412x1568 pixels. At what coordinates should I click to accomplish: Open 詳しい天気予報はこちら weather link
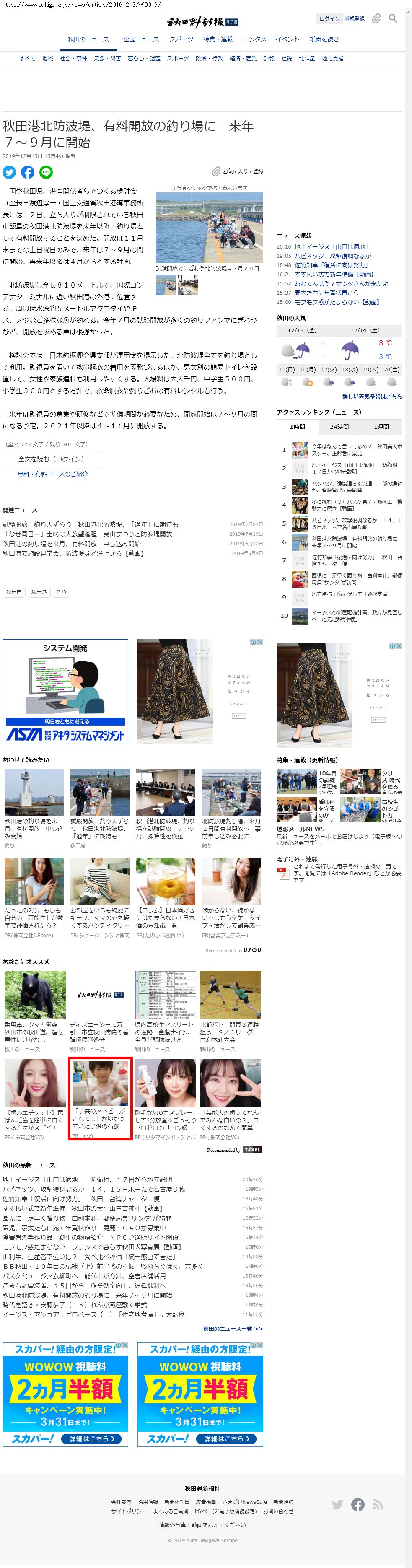[372, 396]
